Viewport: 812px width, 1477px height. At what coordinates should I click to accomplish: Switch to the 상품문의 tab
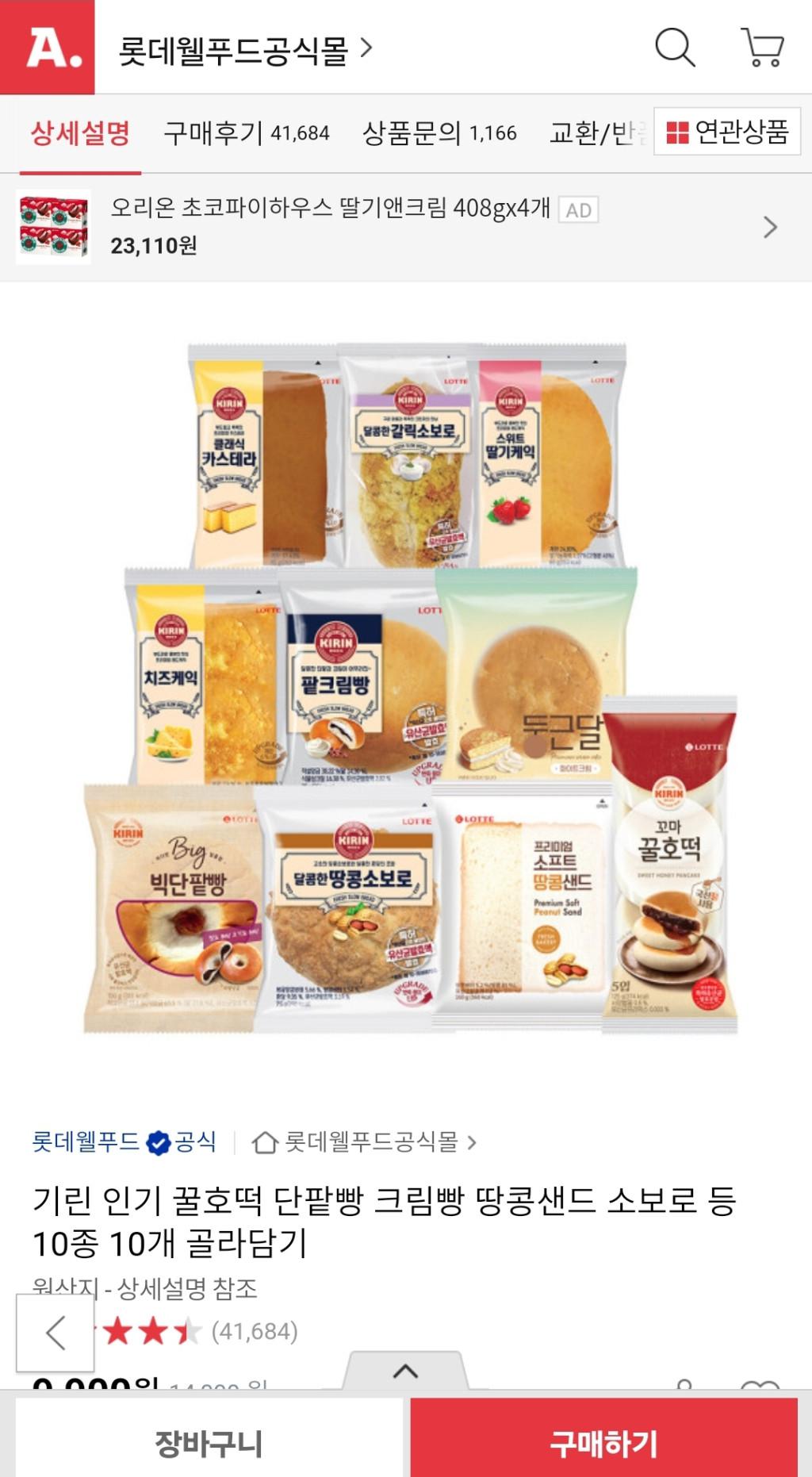point(439,133)
